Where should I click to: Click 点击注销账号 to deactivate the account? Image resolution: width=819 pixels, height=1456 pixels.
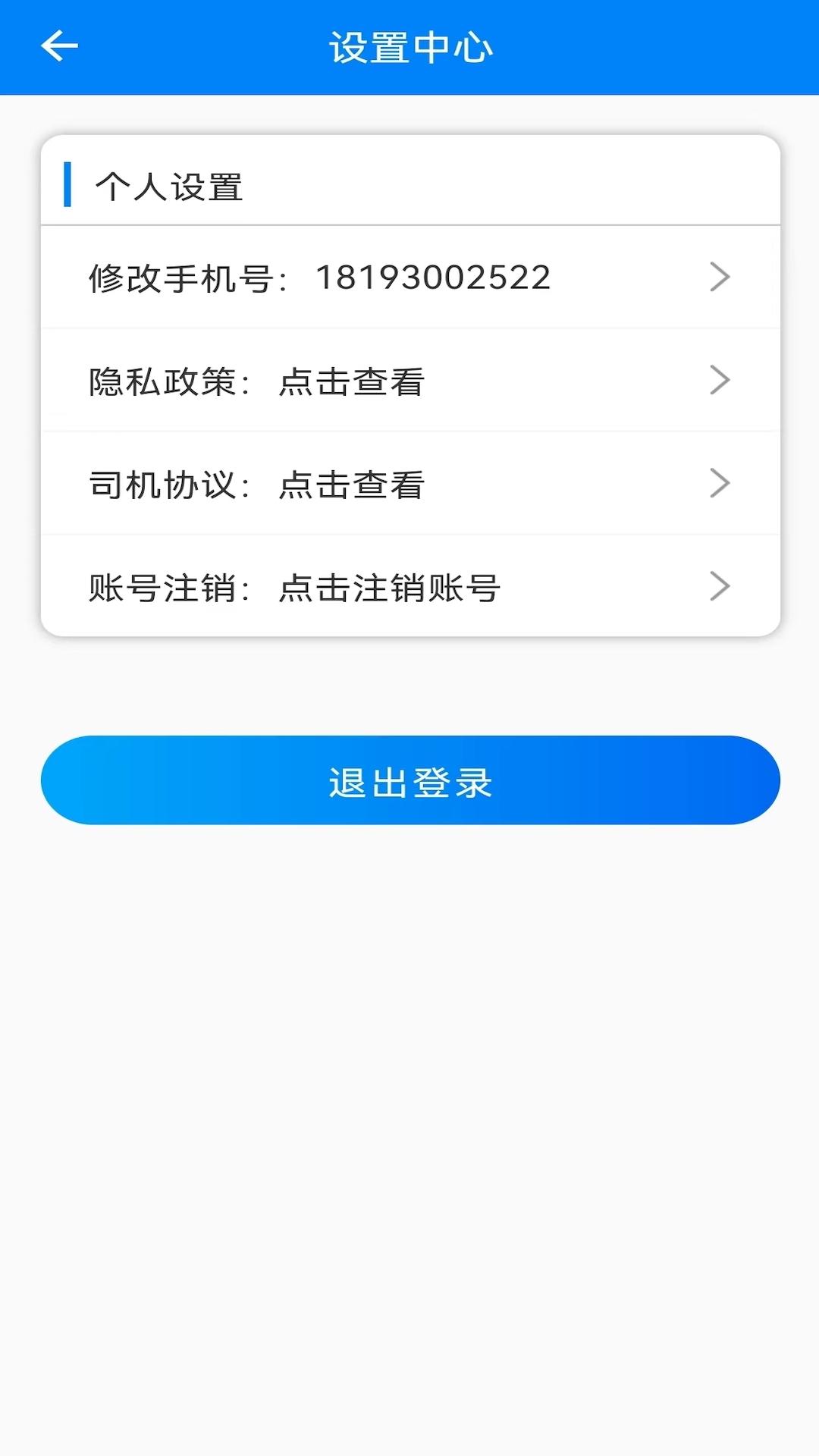(388, 588)
